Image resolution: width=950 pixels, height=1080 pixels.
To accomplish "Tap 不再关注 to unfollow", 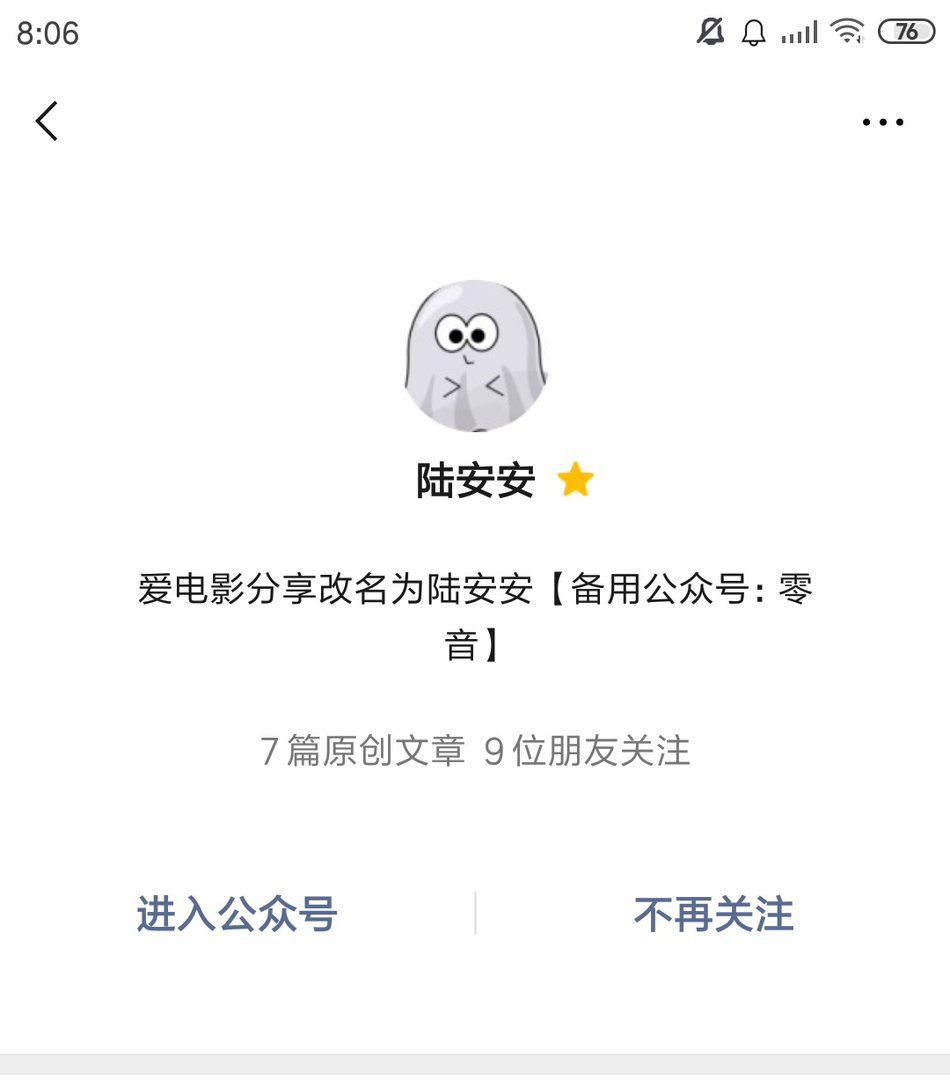I will (x=712, y=911).
